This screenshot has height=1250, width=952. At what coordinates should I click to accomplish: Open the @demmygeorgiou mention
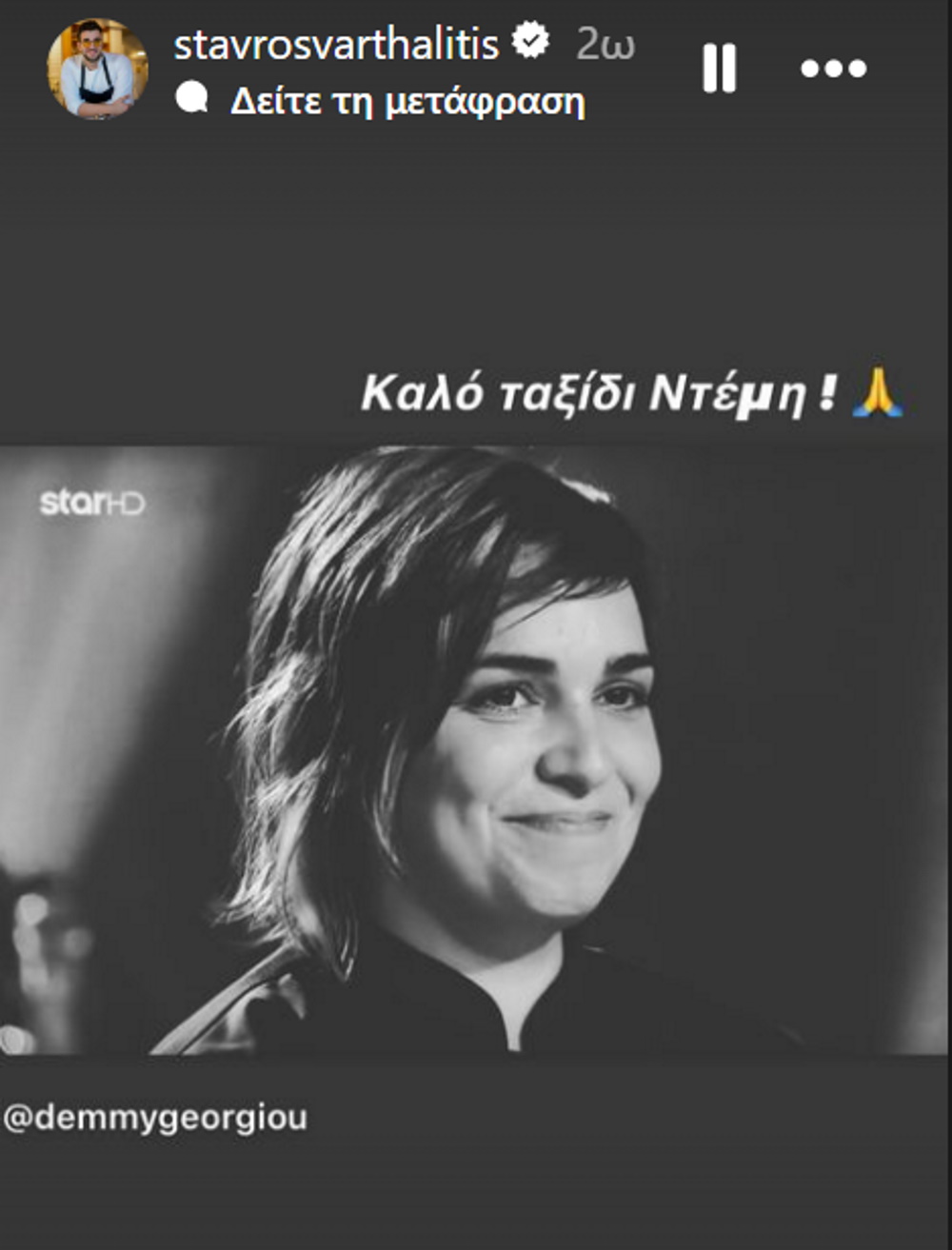click(155, 1117)
